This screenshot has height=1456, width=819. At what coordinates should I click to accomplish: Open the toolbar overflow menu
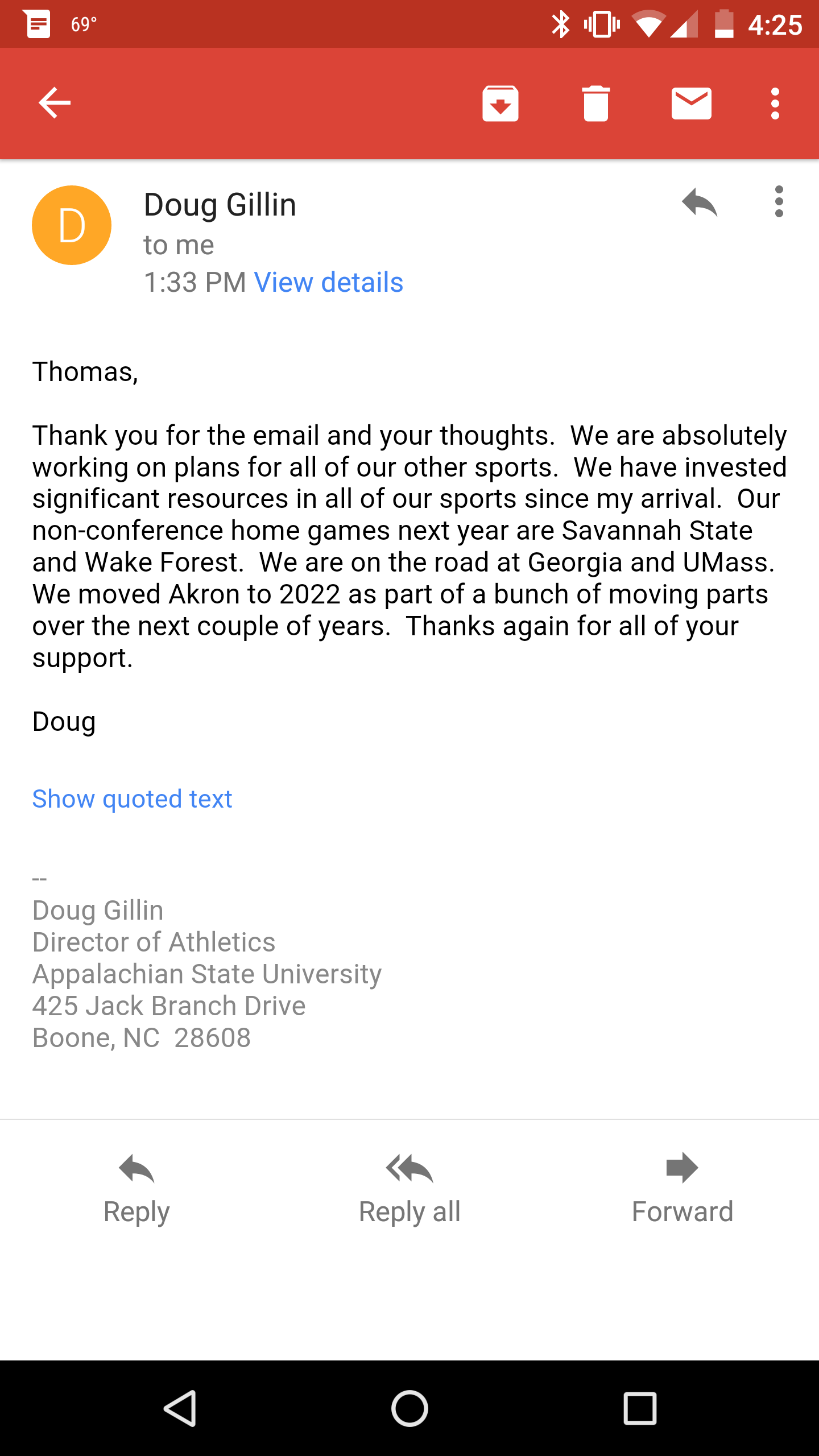click(775, 104)
